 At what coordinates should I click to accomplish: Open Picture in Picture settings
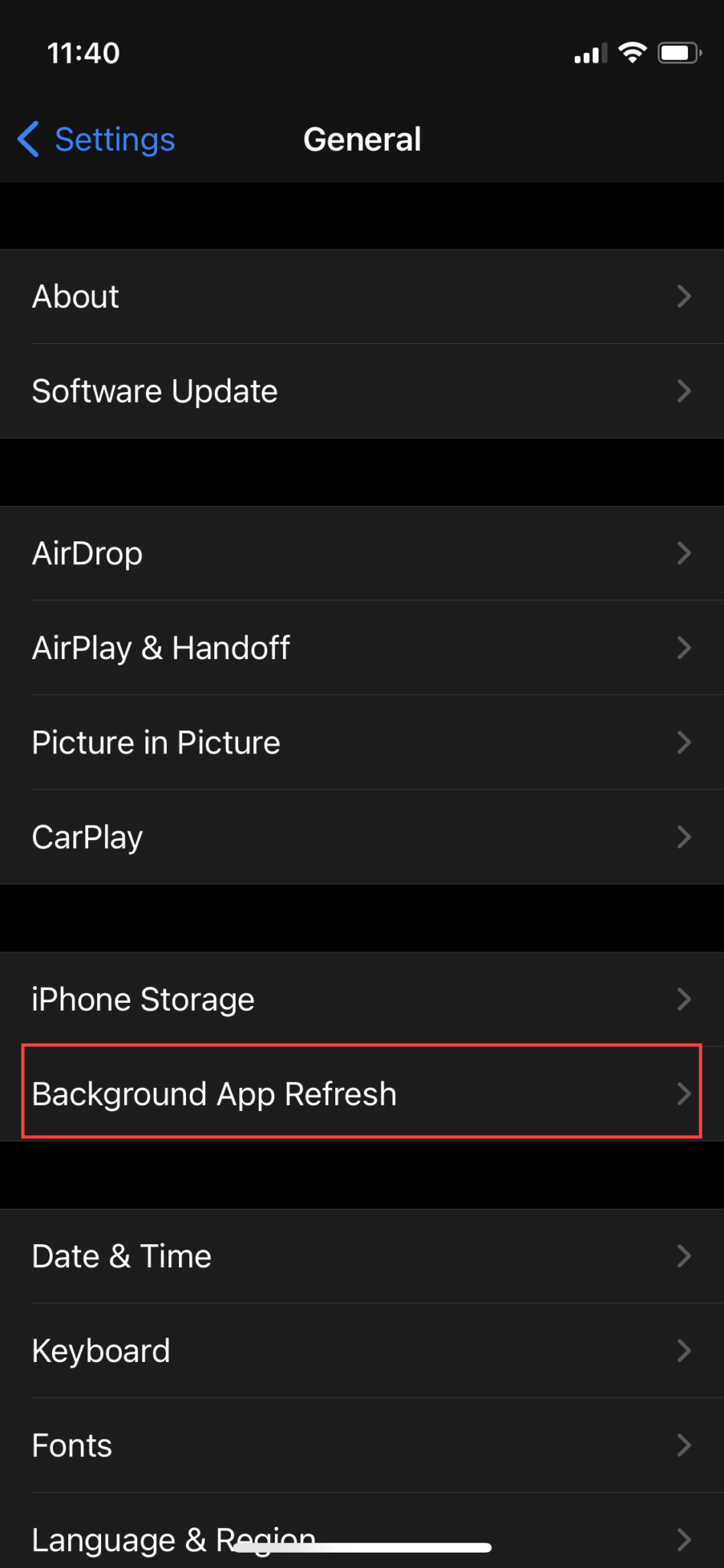tap(362, 742)
